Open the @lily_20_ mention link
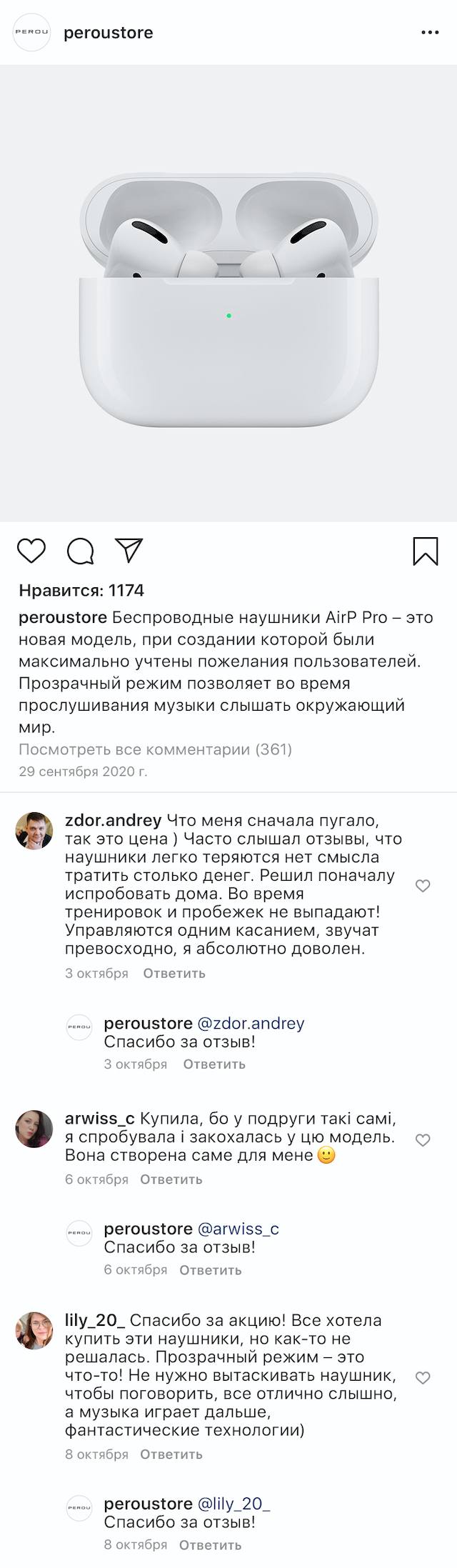 [x=233, y=1504]
